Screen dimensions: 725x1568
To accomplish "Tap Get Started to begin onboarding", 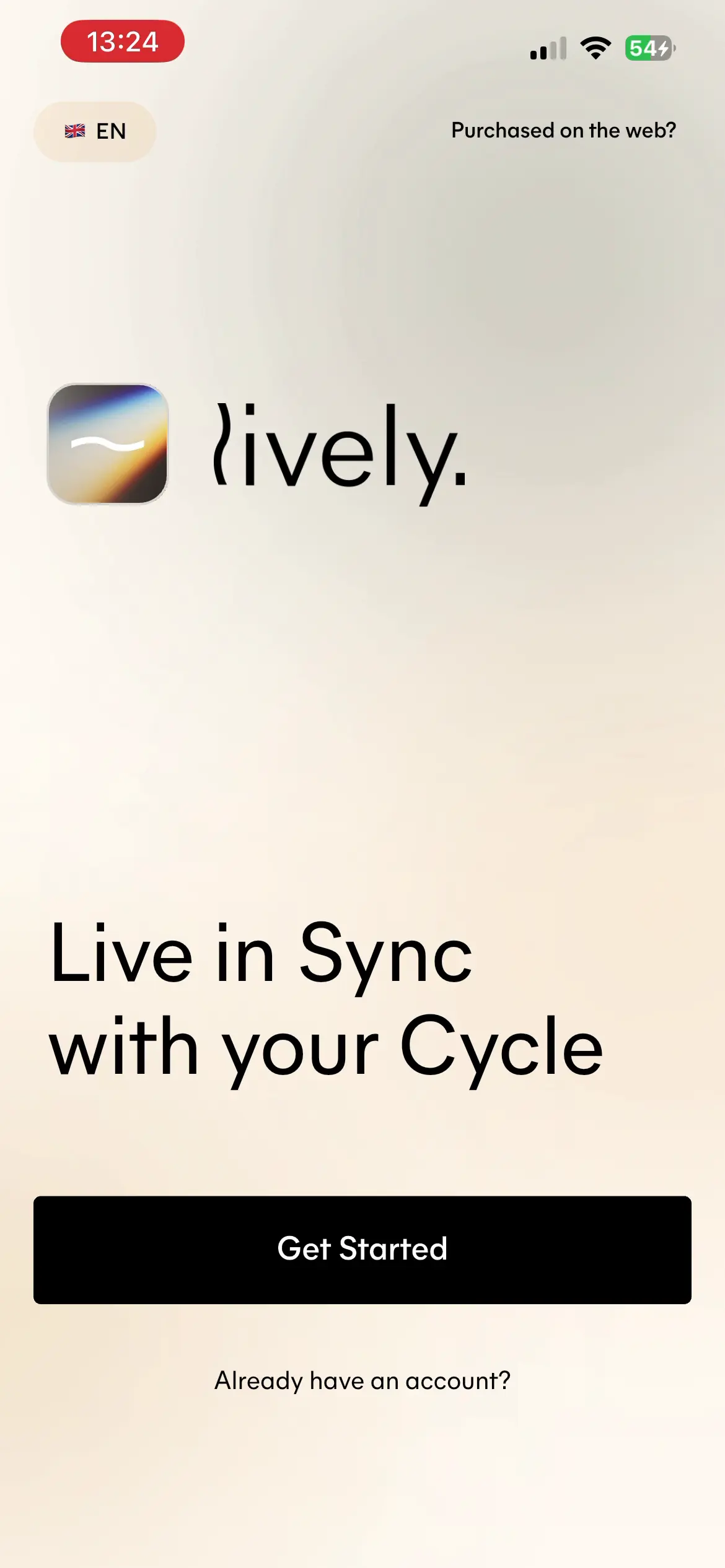I will (362, 1250).
